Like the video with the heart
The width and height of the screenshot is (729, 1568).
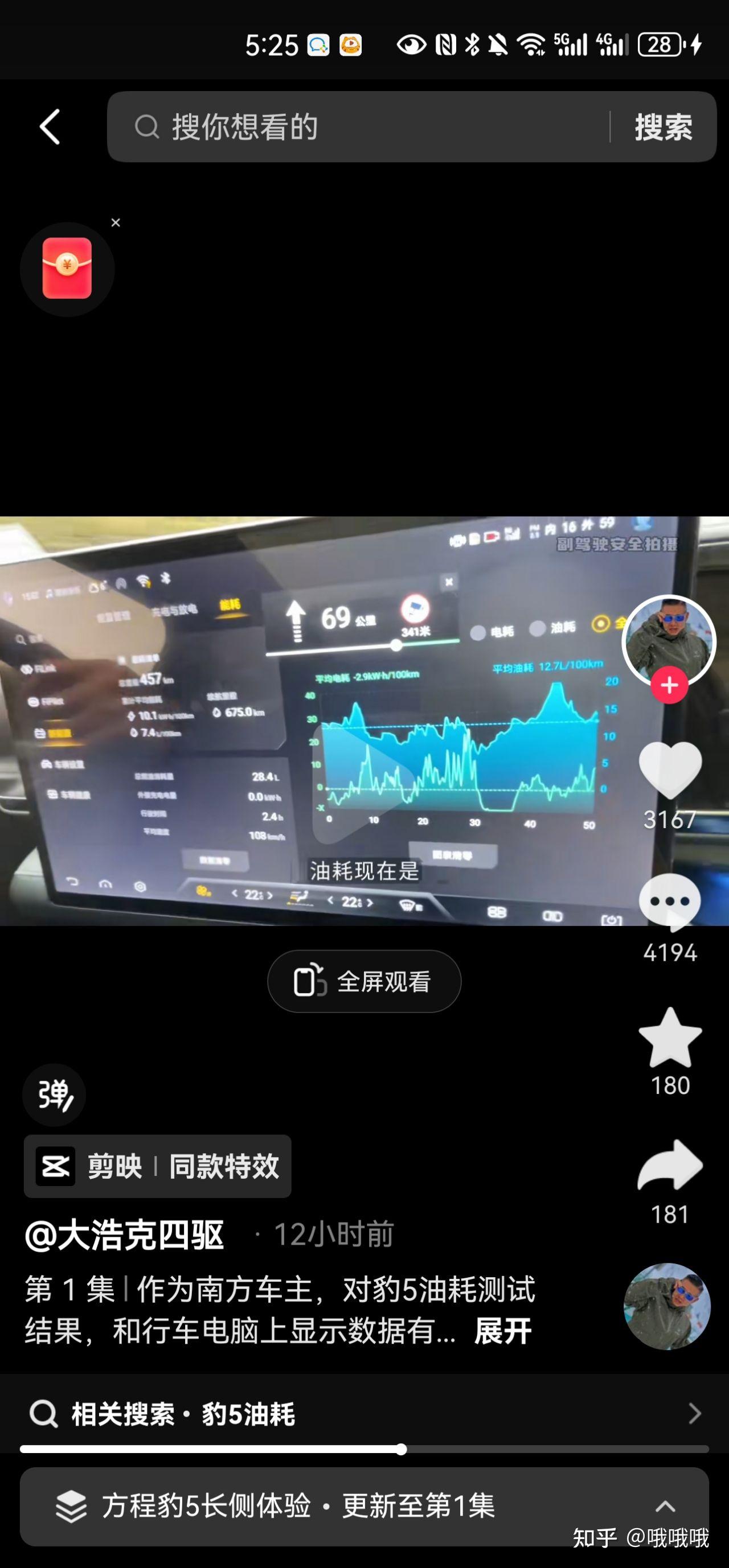(x=669, y=769)
